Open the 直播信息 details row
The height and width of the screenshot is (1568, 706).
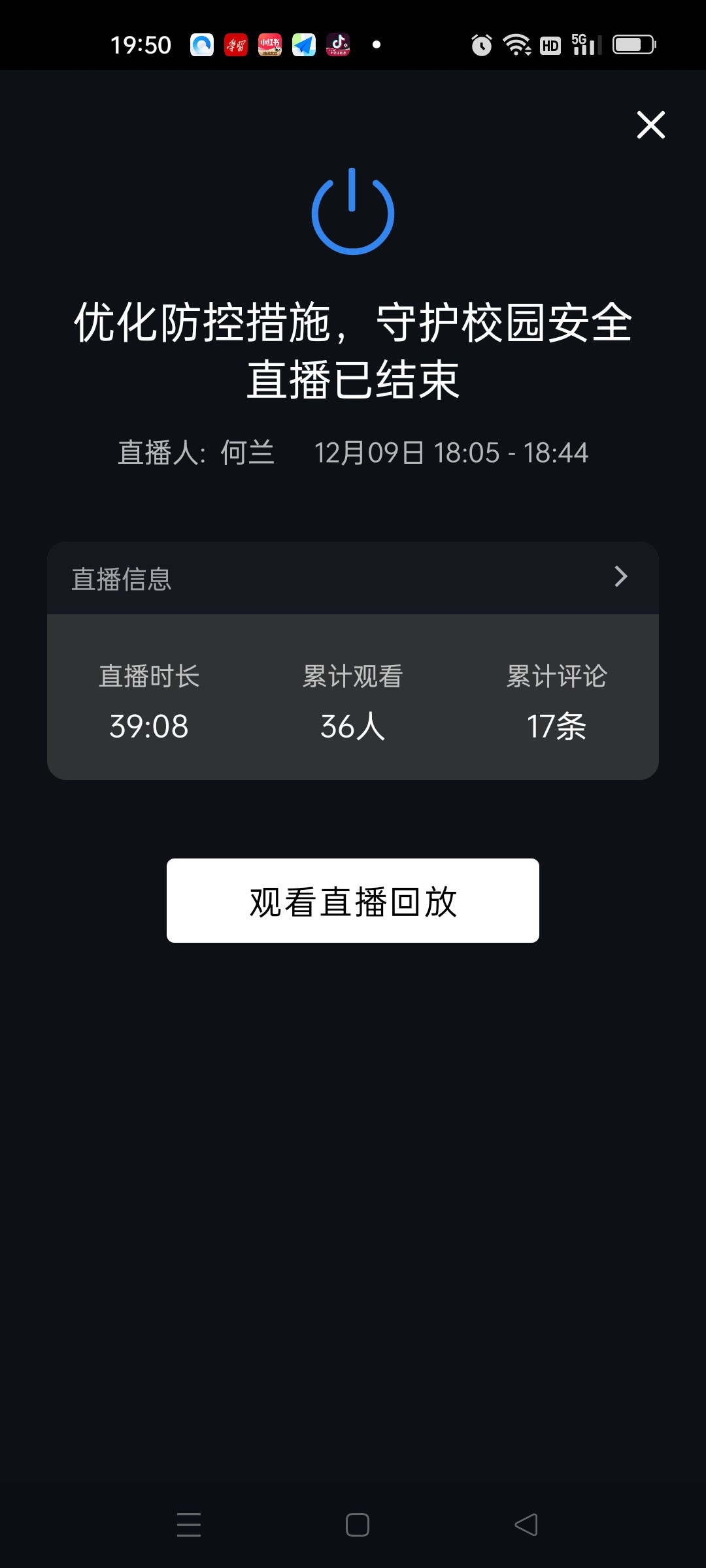[353, 578]
